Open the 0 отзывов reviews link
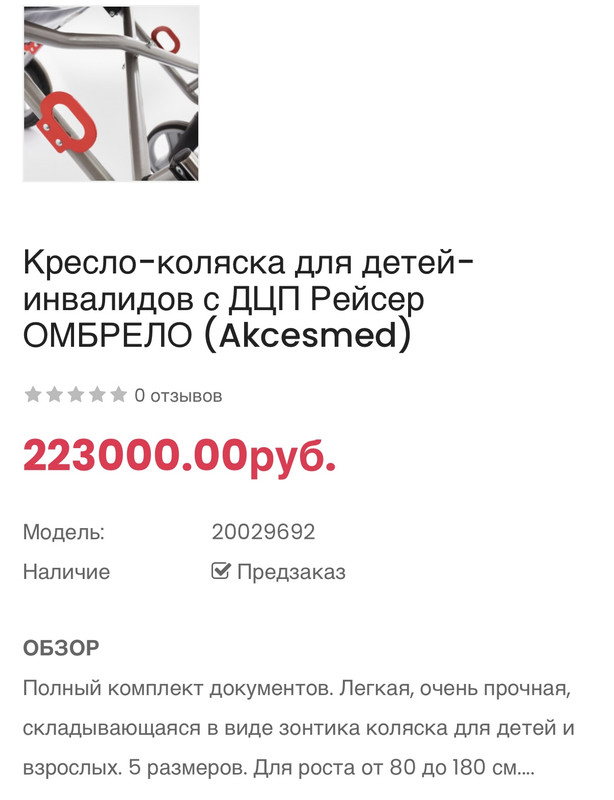 pos(178,395)
